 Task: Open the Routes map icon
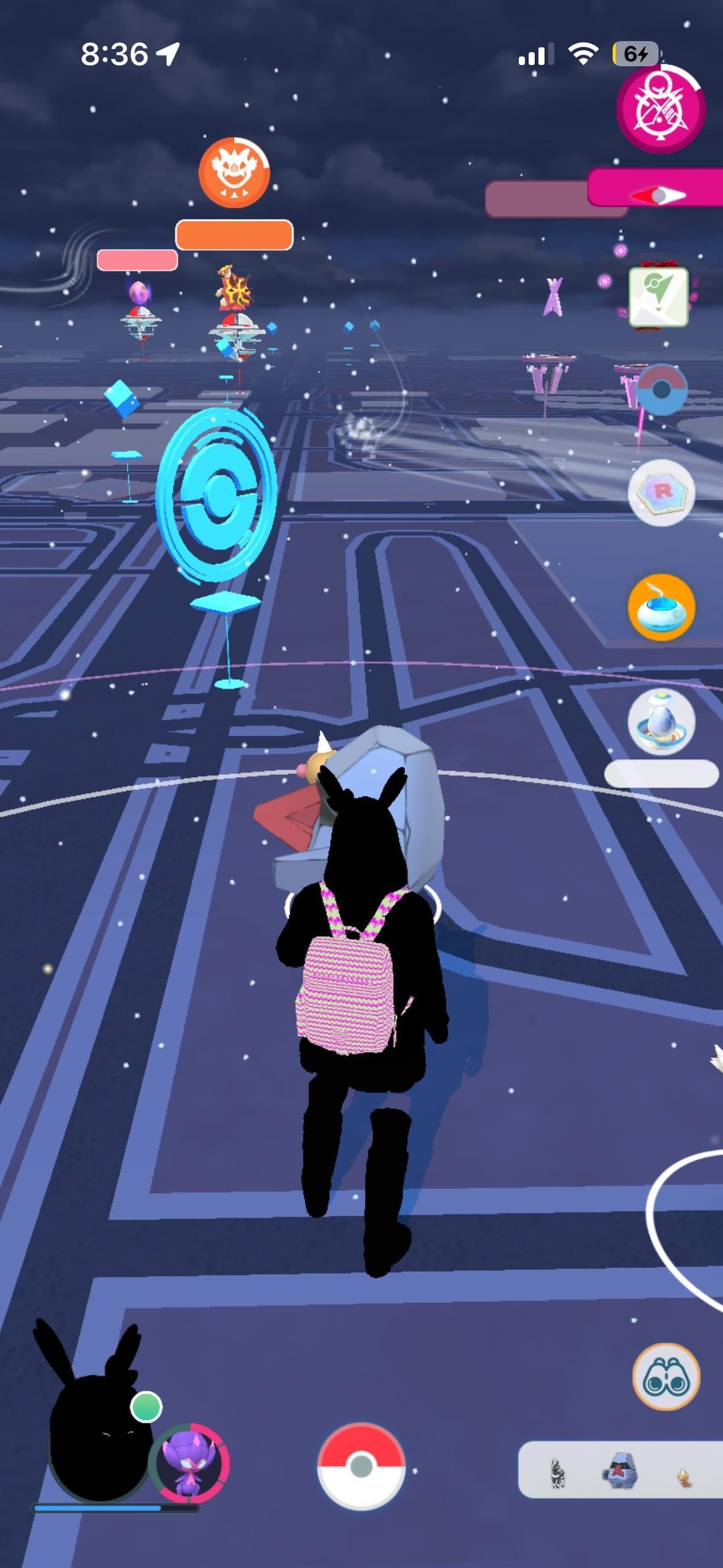click(658, 297)
